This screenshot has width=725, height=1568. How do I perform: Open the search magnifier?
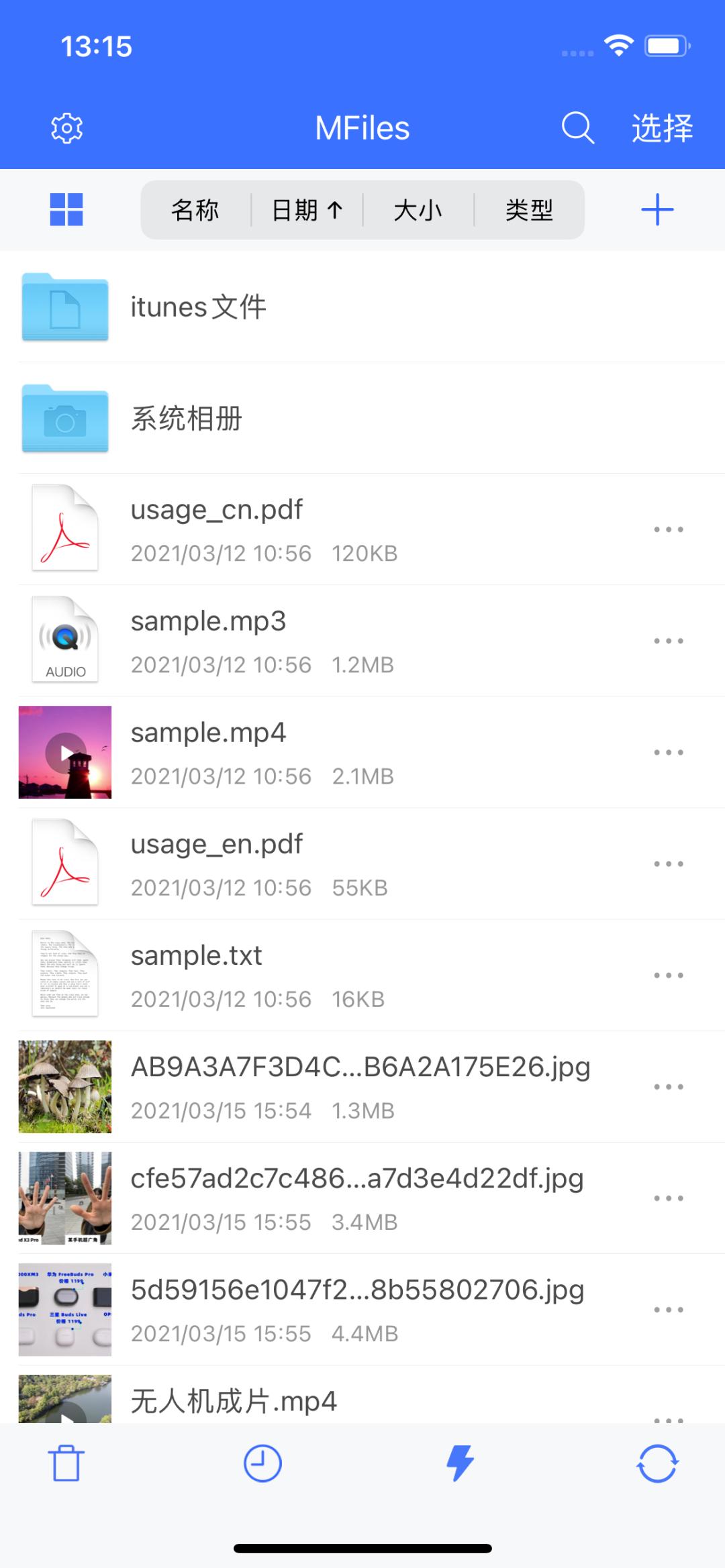577,127
